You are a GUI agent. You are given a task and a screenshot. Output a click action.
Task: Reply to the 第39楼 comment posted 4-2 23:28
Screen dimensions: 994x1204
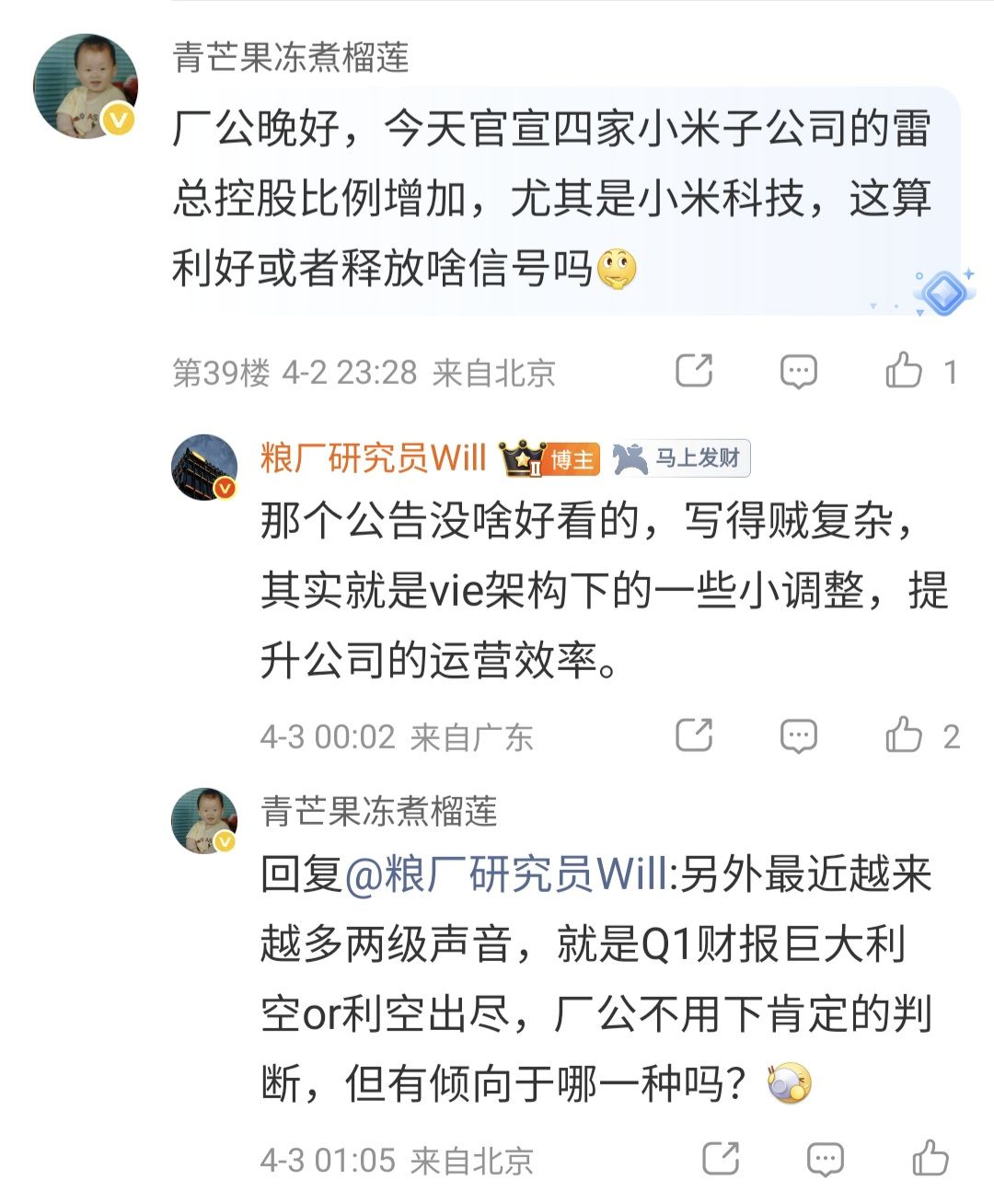pyautogui.click(x=798, y=371)
